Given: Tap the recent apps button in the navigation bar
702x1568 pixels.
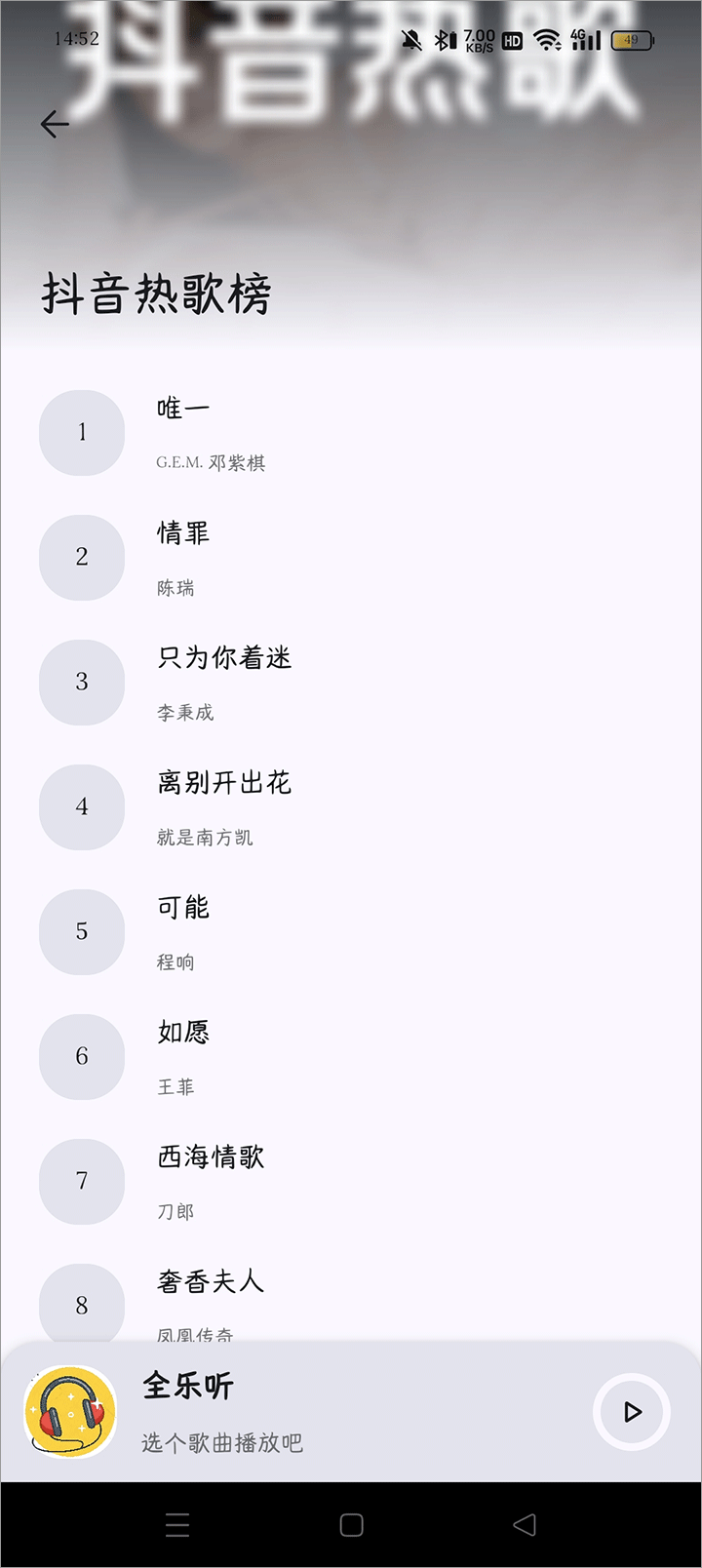Looking at the screenshot, I should coord(177,1524).
